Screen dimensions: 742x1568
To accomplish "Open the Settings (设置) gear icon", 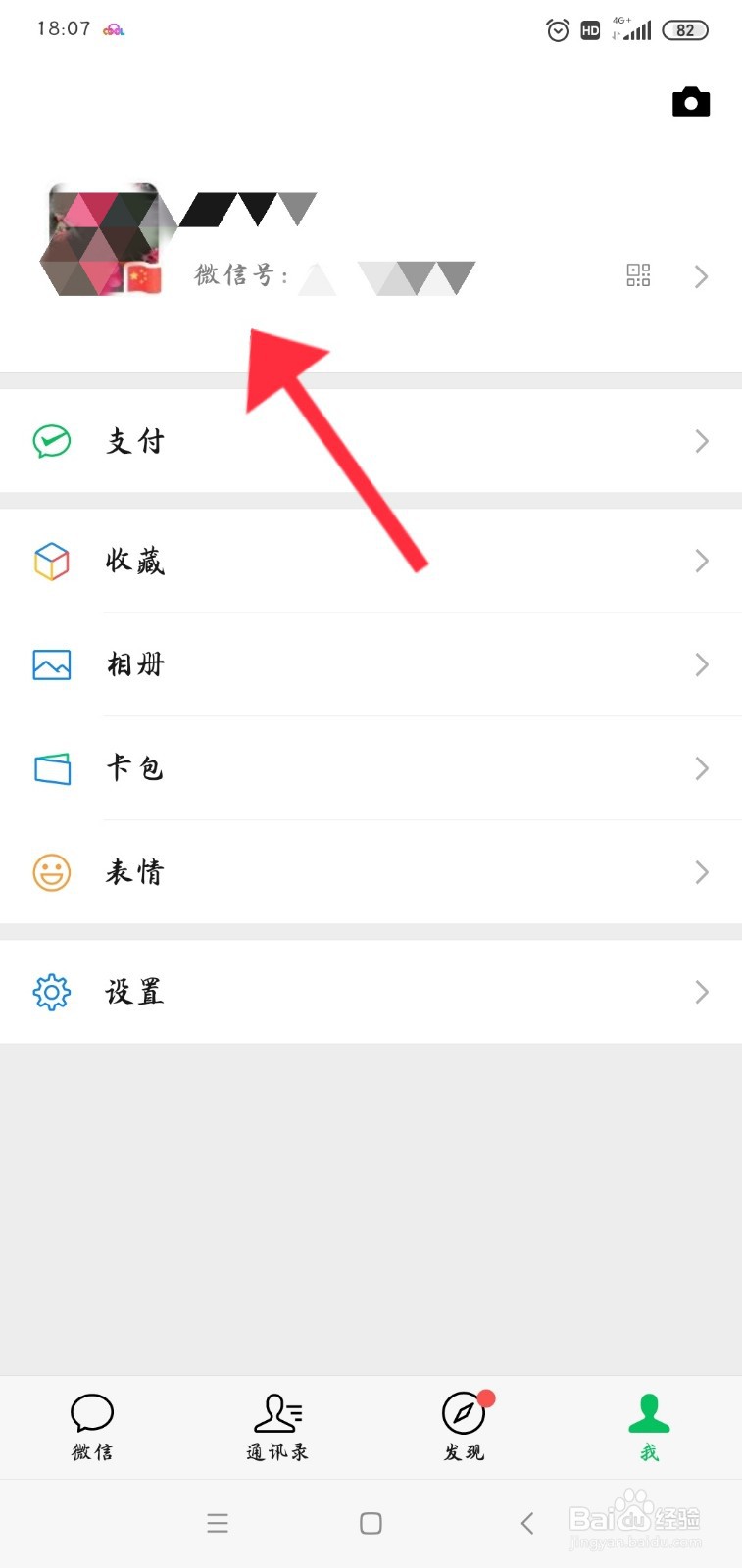I will (x=51, y=992).
